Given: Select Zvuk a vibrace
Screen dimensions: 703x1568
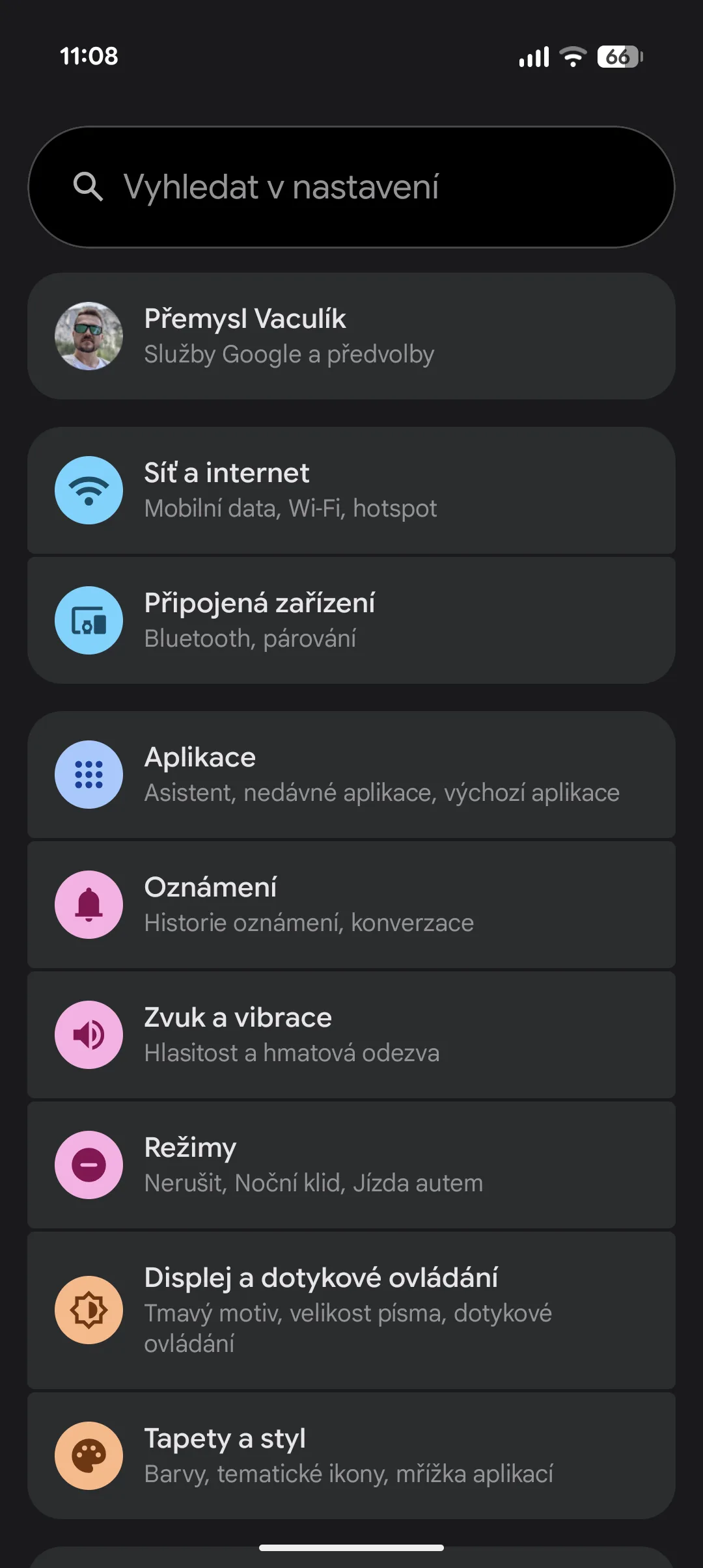Looking at the screenshot, I should (x=351, y=1034).
